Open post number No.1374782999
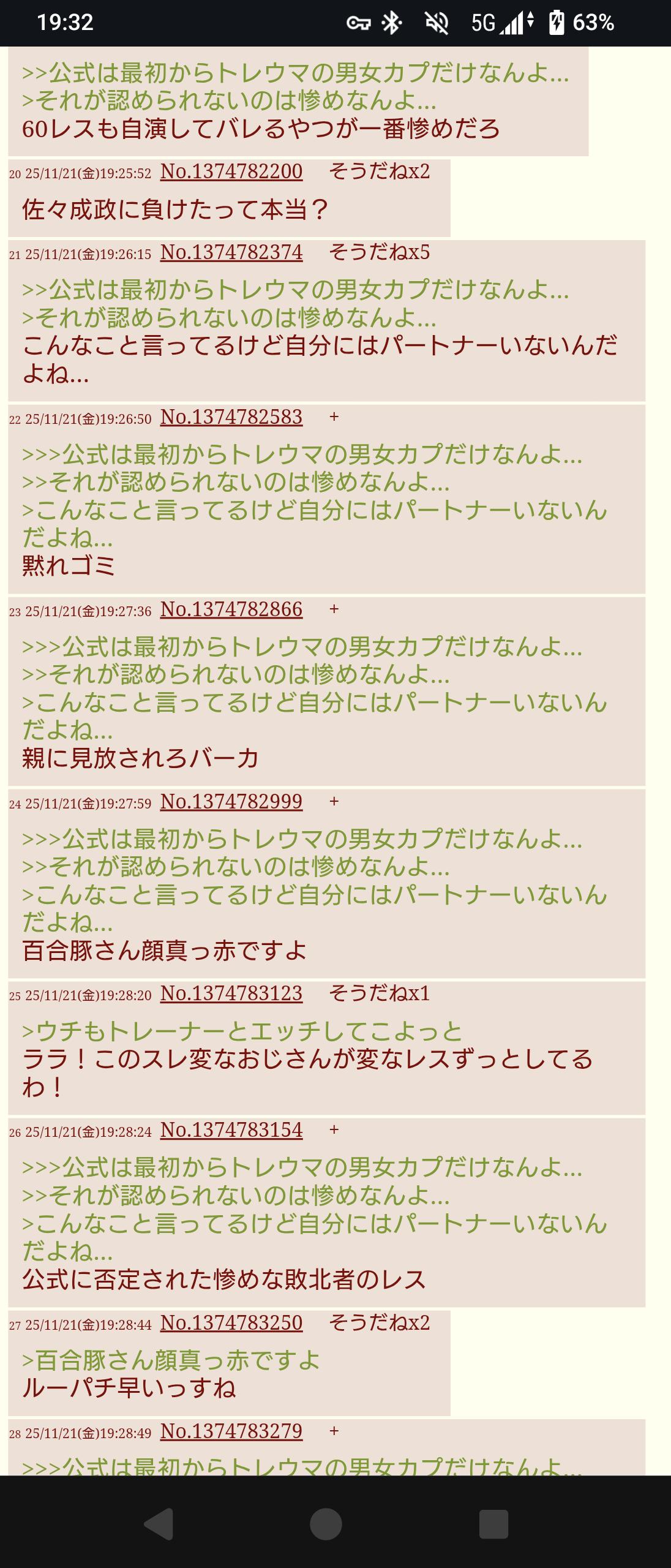 click(x=231, y=802)
